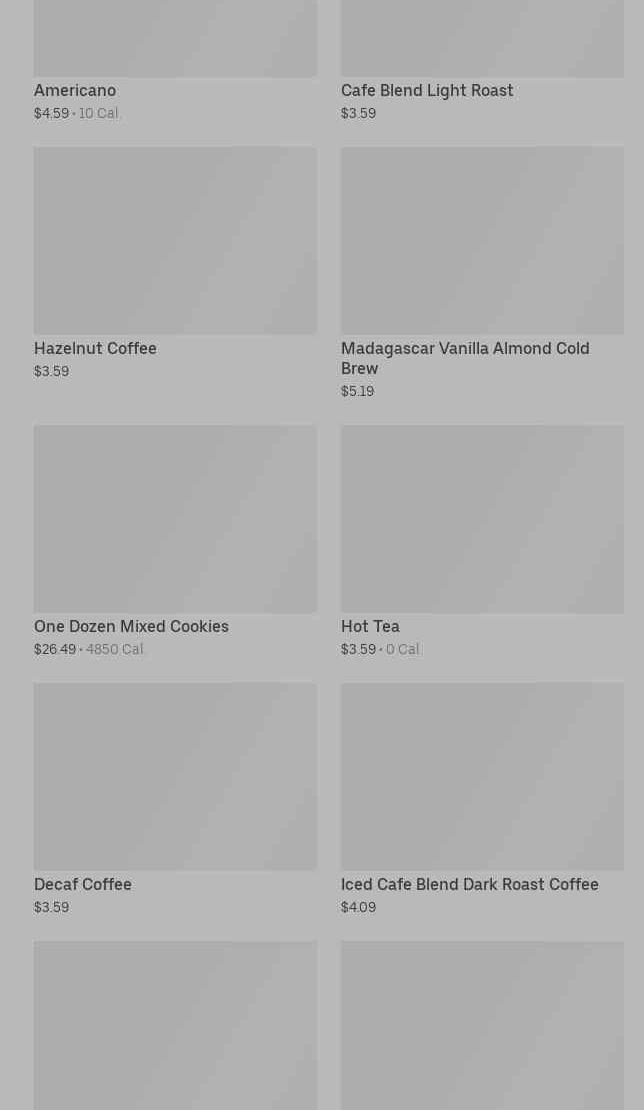Open the Americano item
This screenshot has width=644, height=1110.
click(175, 61)
